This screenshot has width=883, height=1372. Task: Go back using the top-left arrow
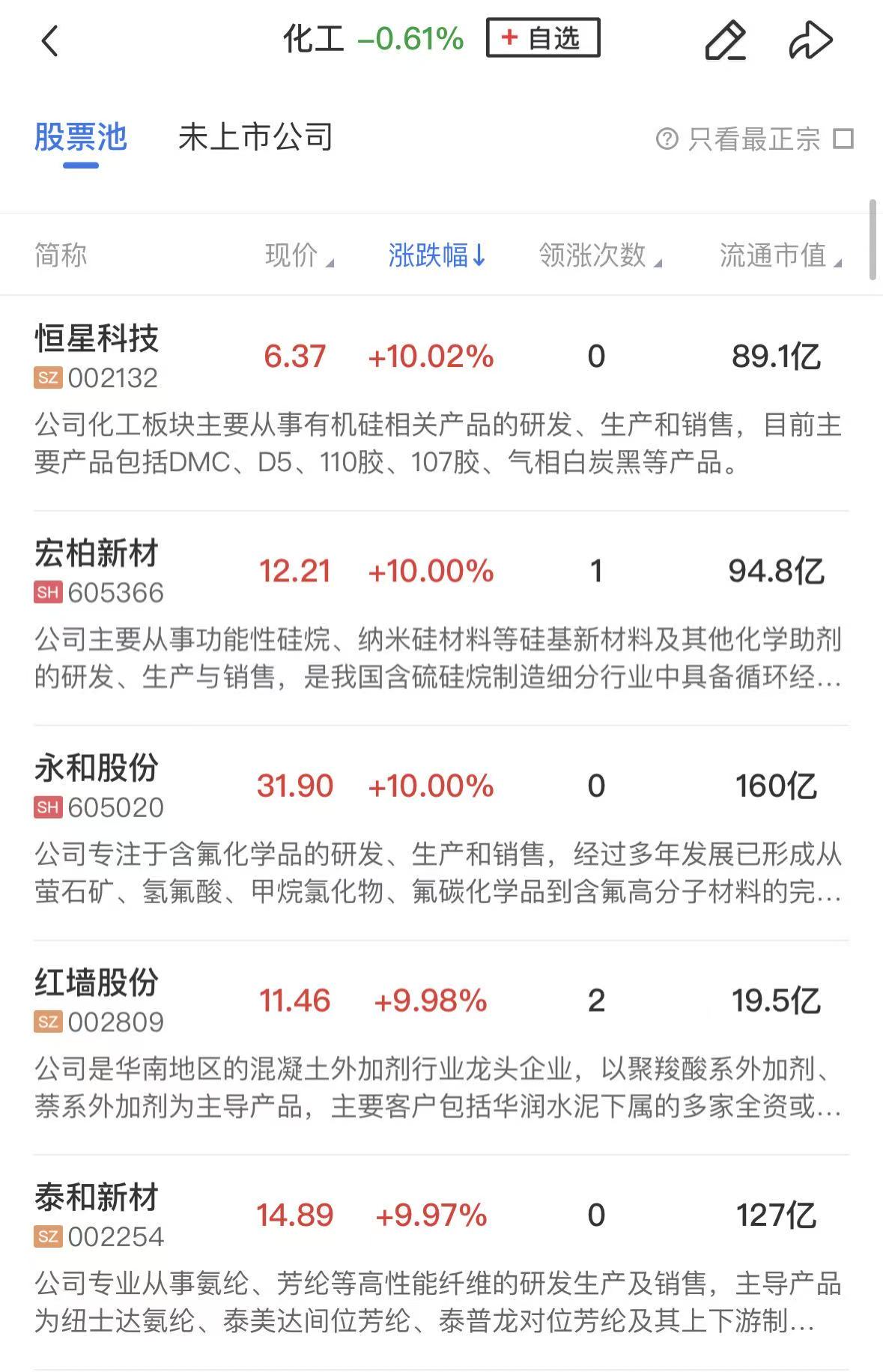49,41
